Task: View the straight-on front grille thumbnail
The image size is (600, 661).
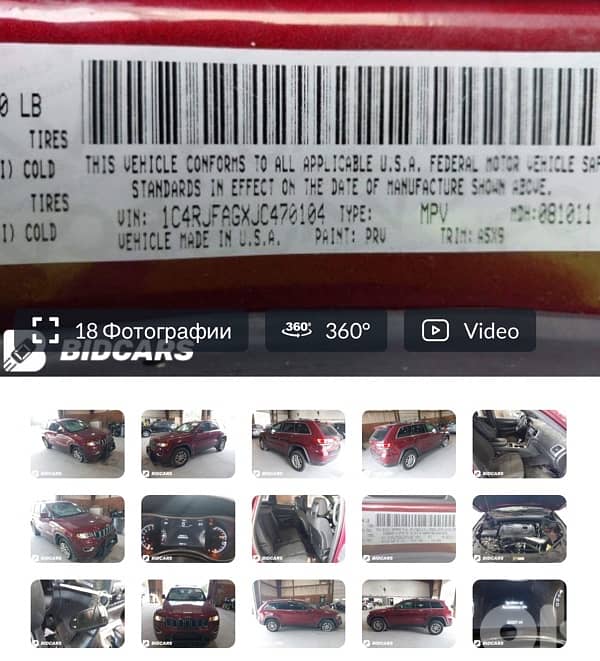Action: 188,609
